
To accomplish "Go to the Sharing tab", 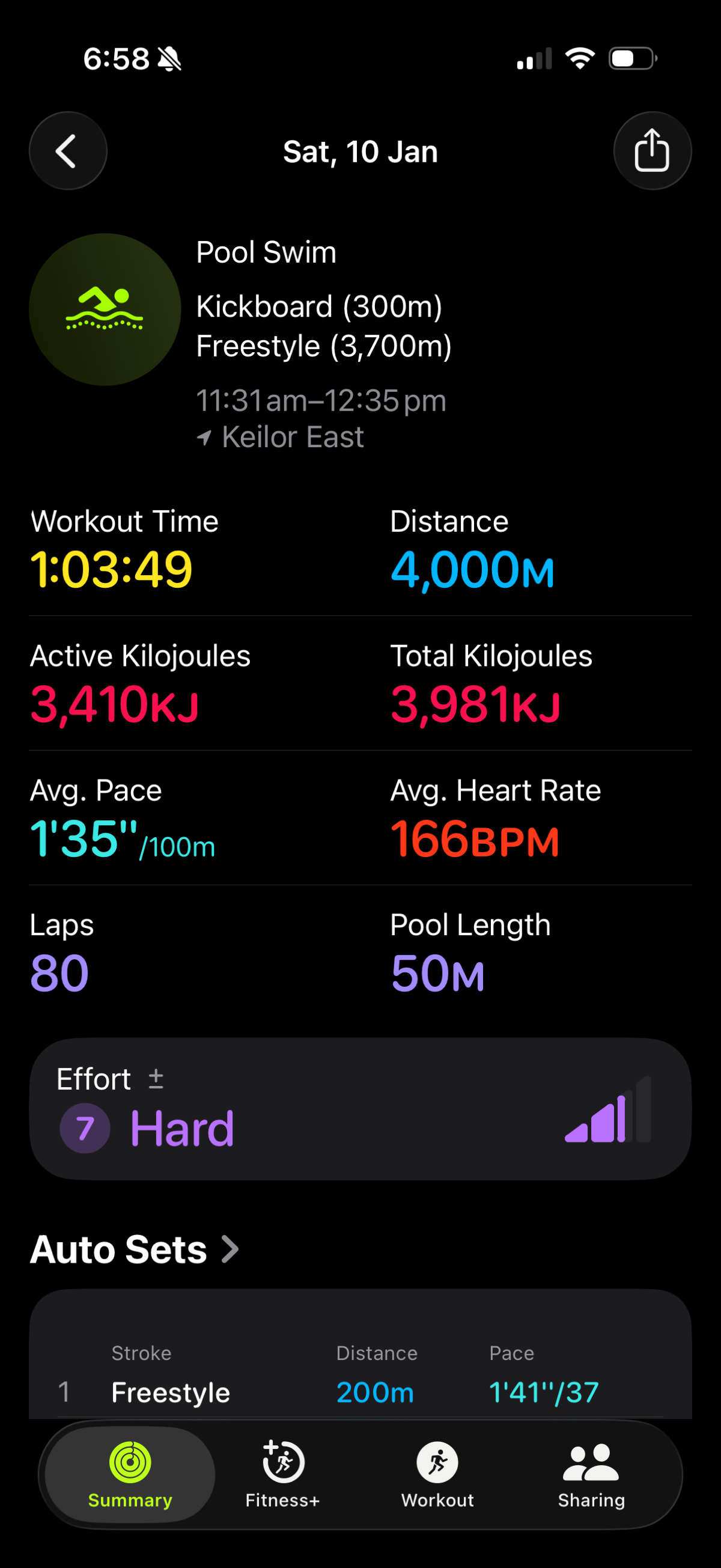I will [x=591, y=1474].
